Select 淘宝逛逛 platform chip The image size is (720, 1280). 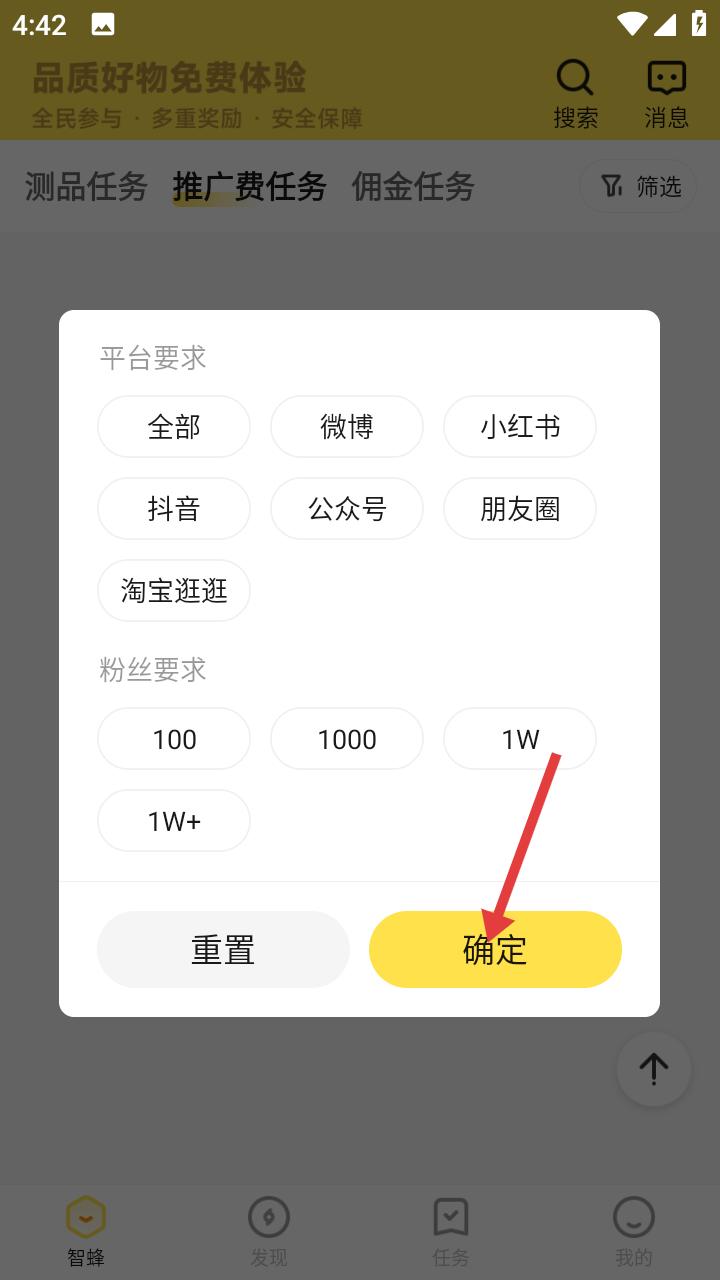point(174,591)
